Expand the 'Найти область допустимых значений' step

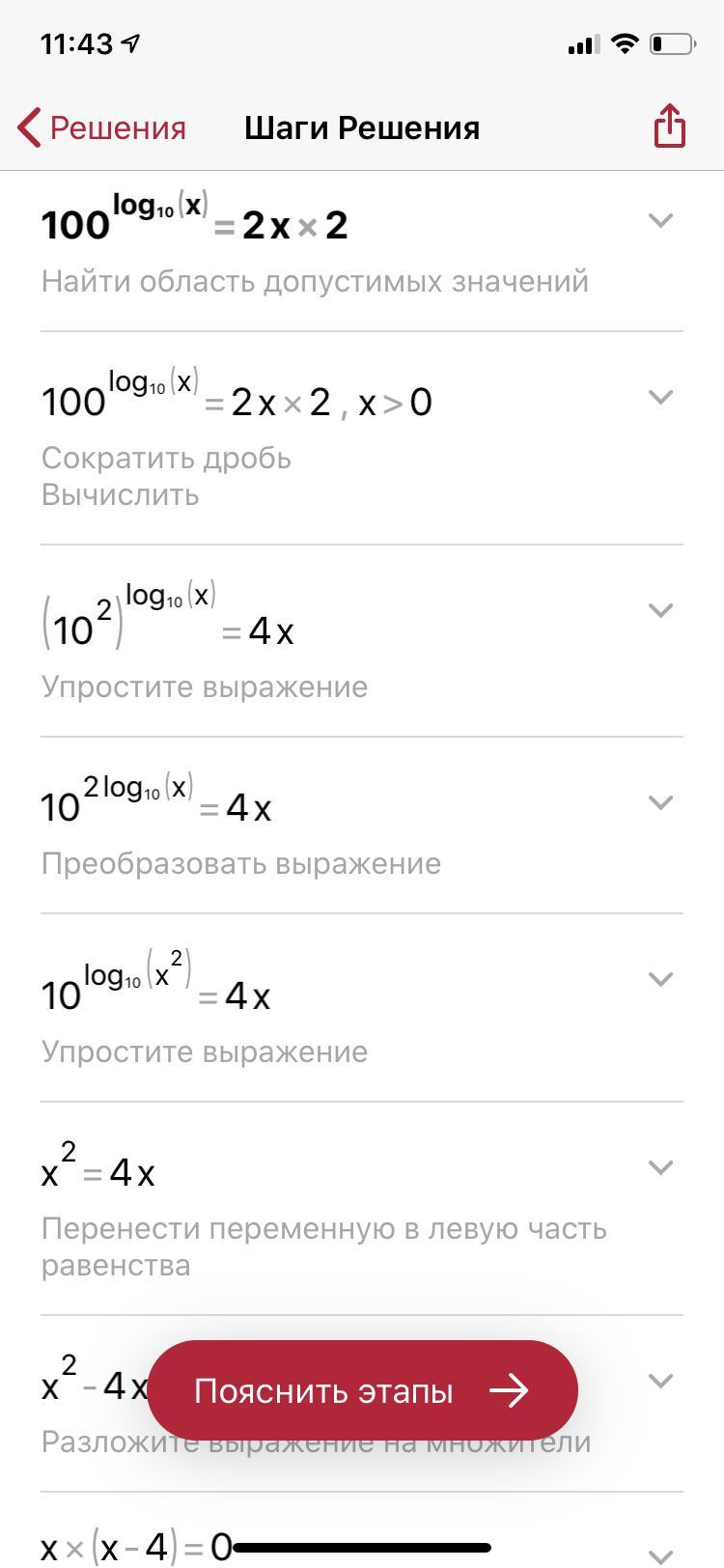(x=660, y=220)
